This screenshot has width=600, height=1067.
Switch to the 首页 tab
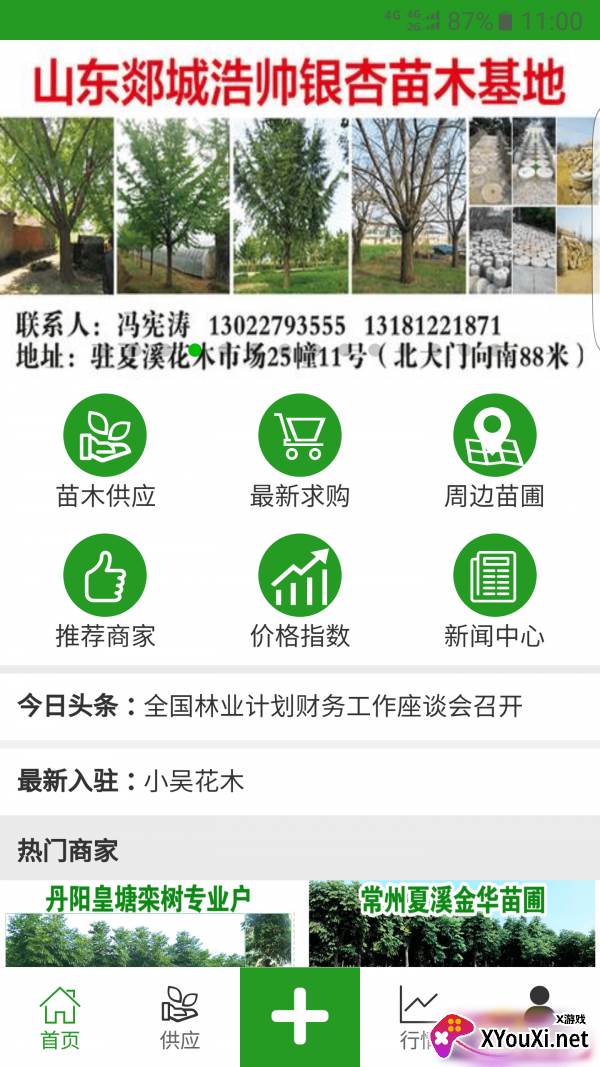pos(60,1017)
